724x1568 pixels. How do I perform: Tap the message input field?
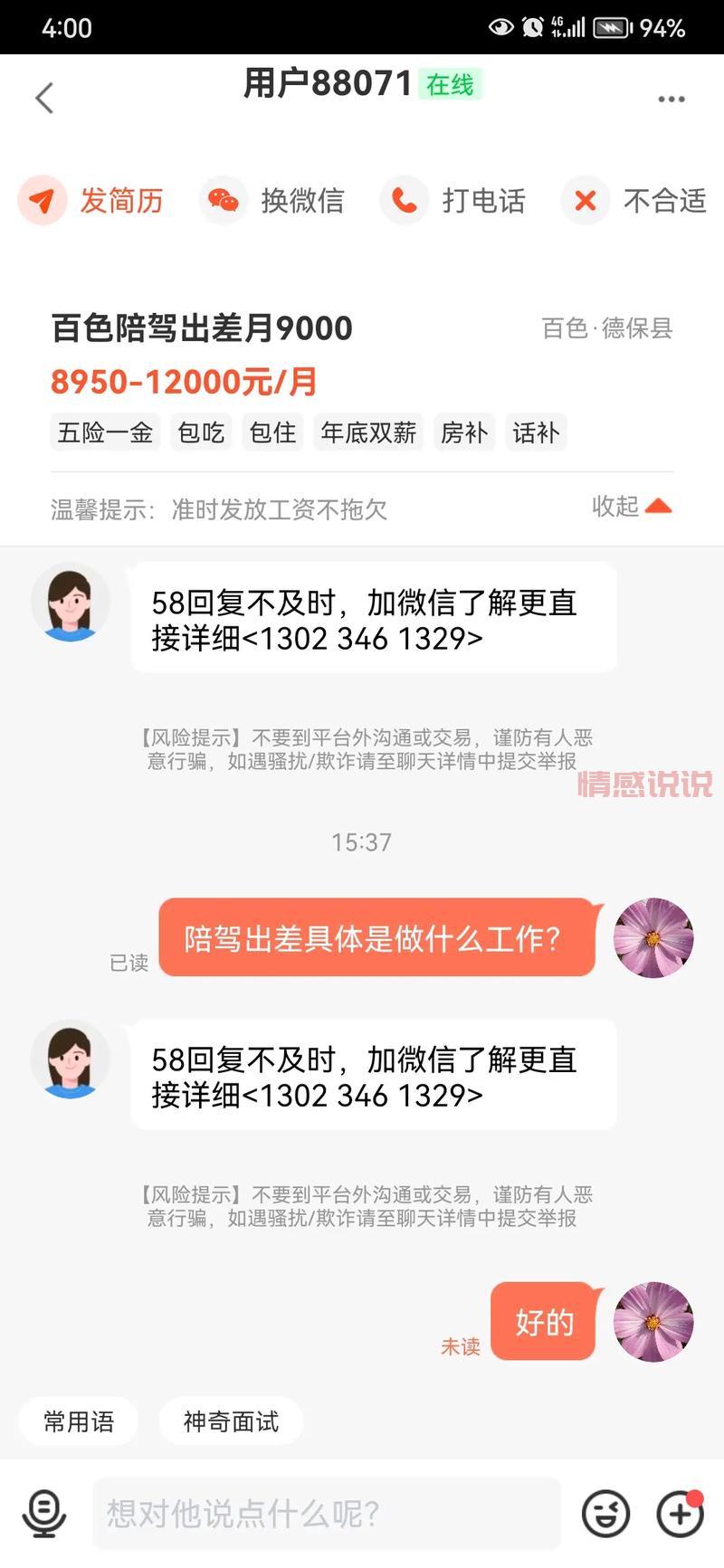[326, 1513]
